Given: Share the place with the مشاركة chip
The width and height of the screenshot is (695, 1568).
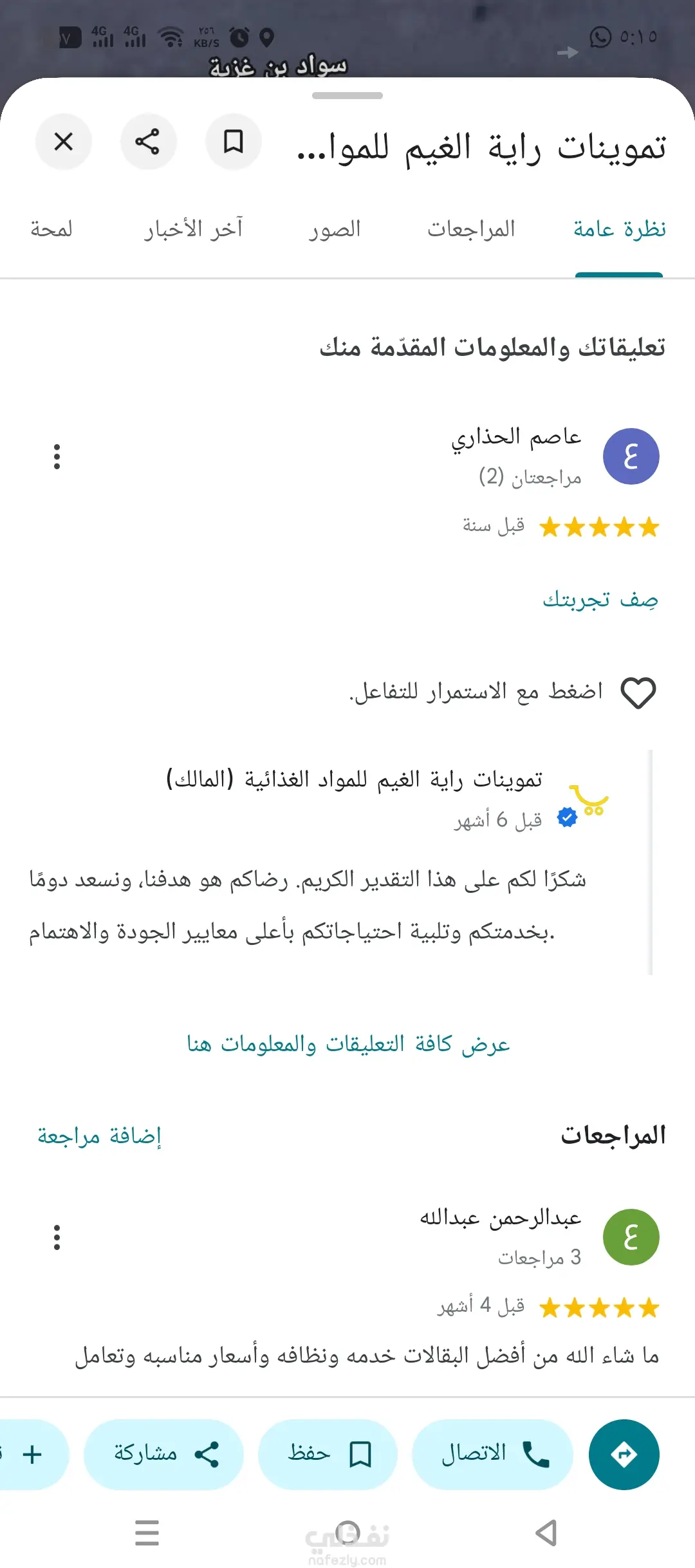Looking at the screenshot, I should tap(164, 1454).
